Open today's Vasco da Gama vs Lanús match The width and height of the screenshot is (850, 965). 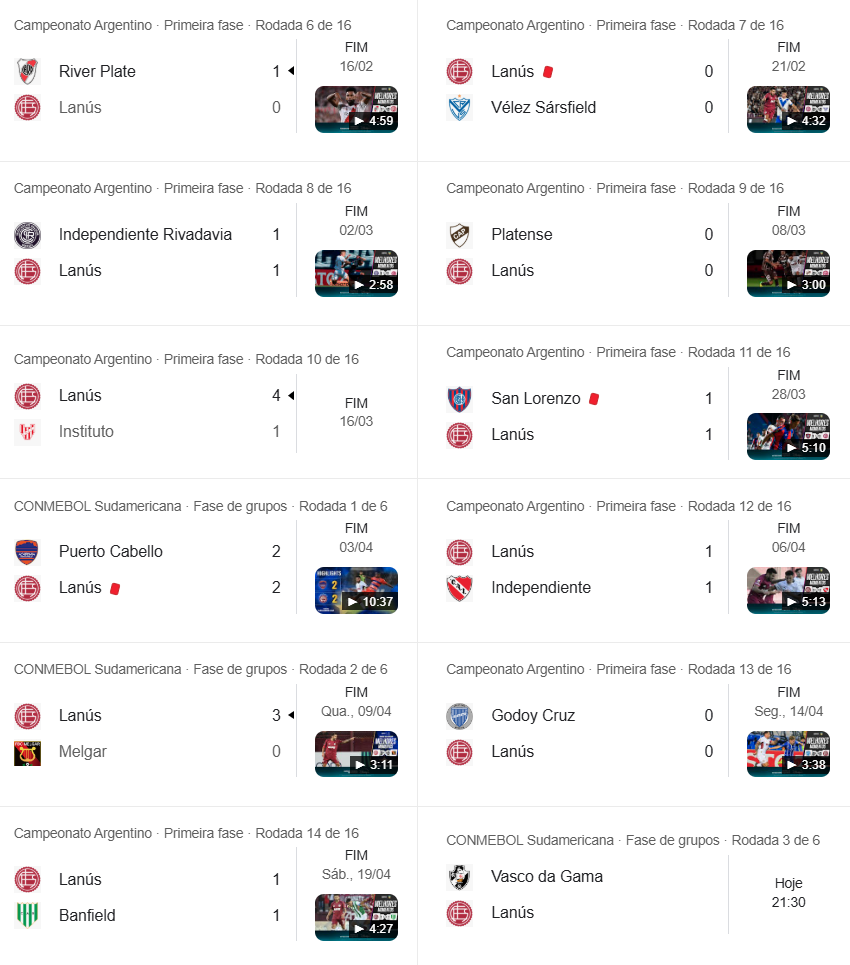580,894
